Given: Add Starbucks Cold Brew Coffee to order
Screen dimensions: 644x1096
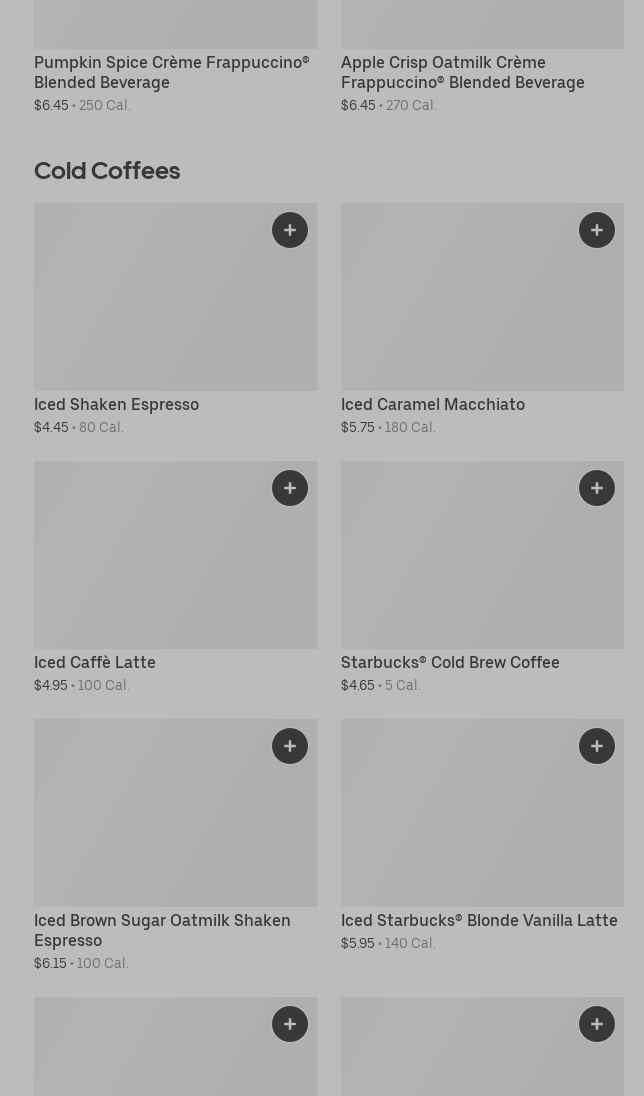Looking at the screenshot, I should point(597,488).
